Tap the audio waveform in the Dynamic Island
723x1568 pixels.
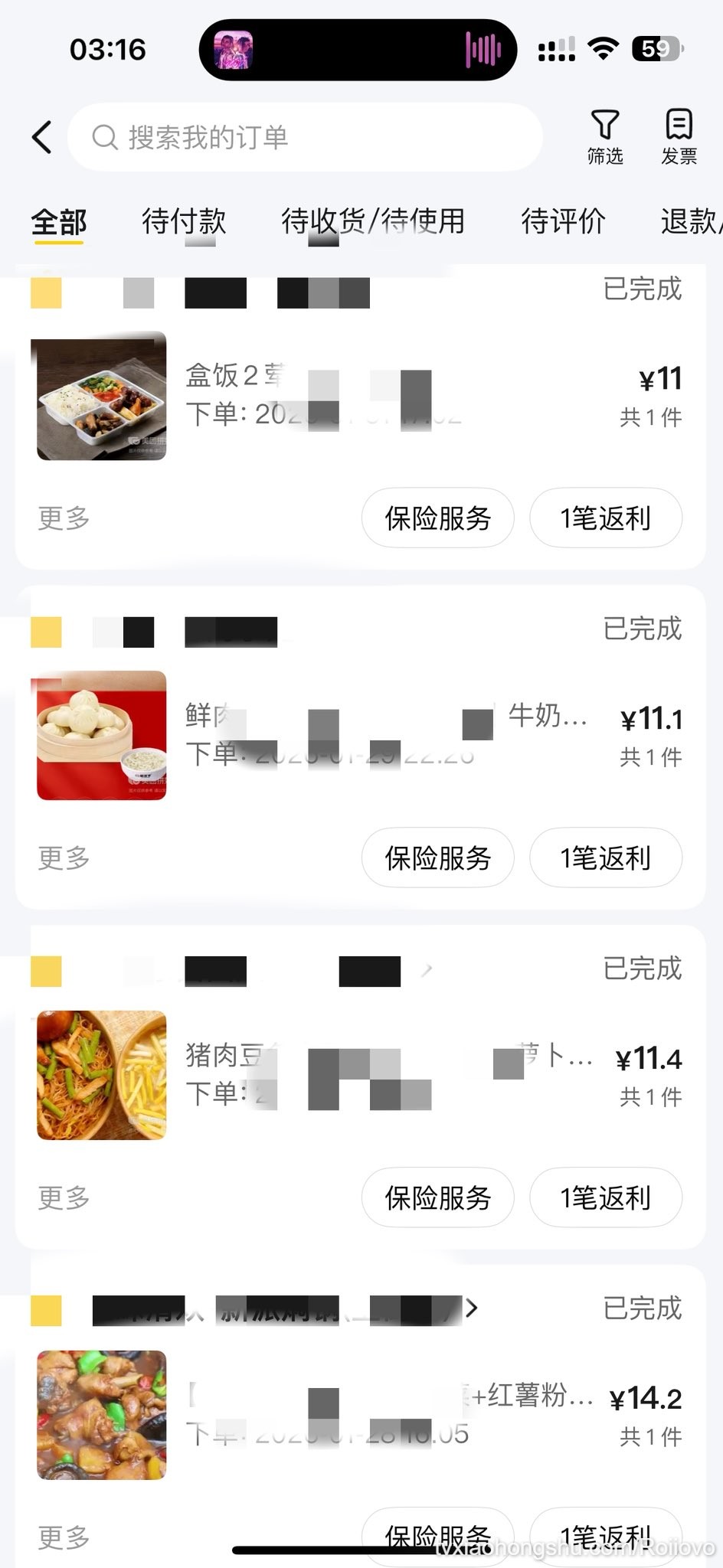481,49
